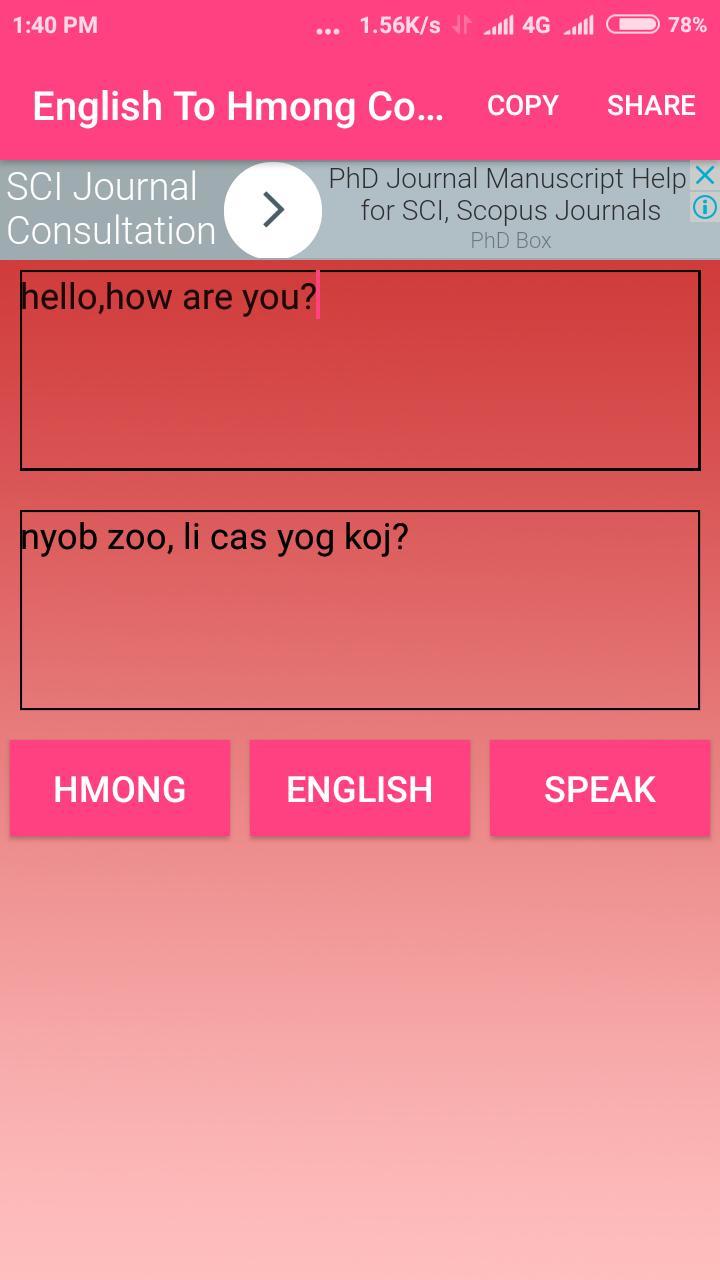This screenshot has width=720, height=1280.
Task: Tap the ENGLISH button
Action: pos(360,789)
